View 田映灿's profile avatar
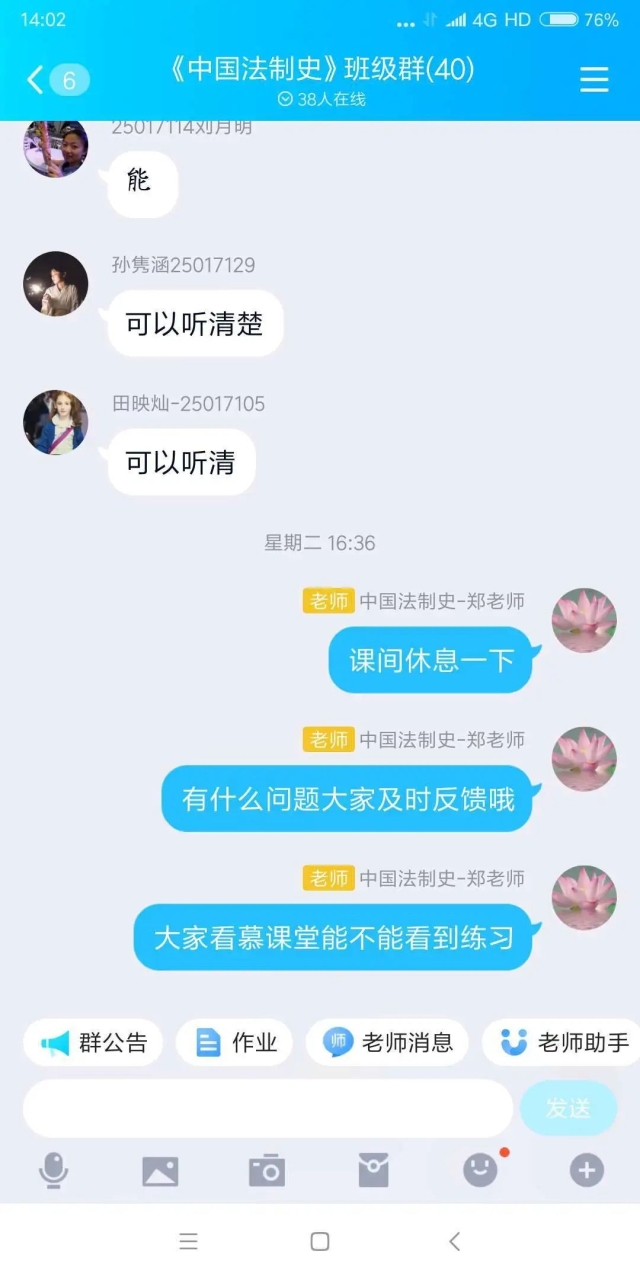This screenshot has width=640, height=1280. [x=56, y=423]
